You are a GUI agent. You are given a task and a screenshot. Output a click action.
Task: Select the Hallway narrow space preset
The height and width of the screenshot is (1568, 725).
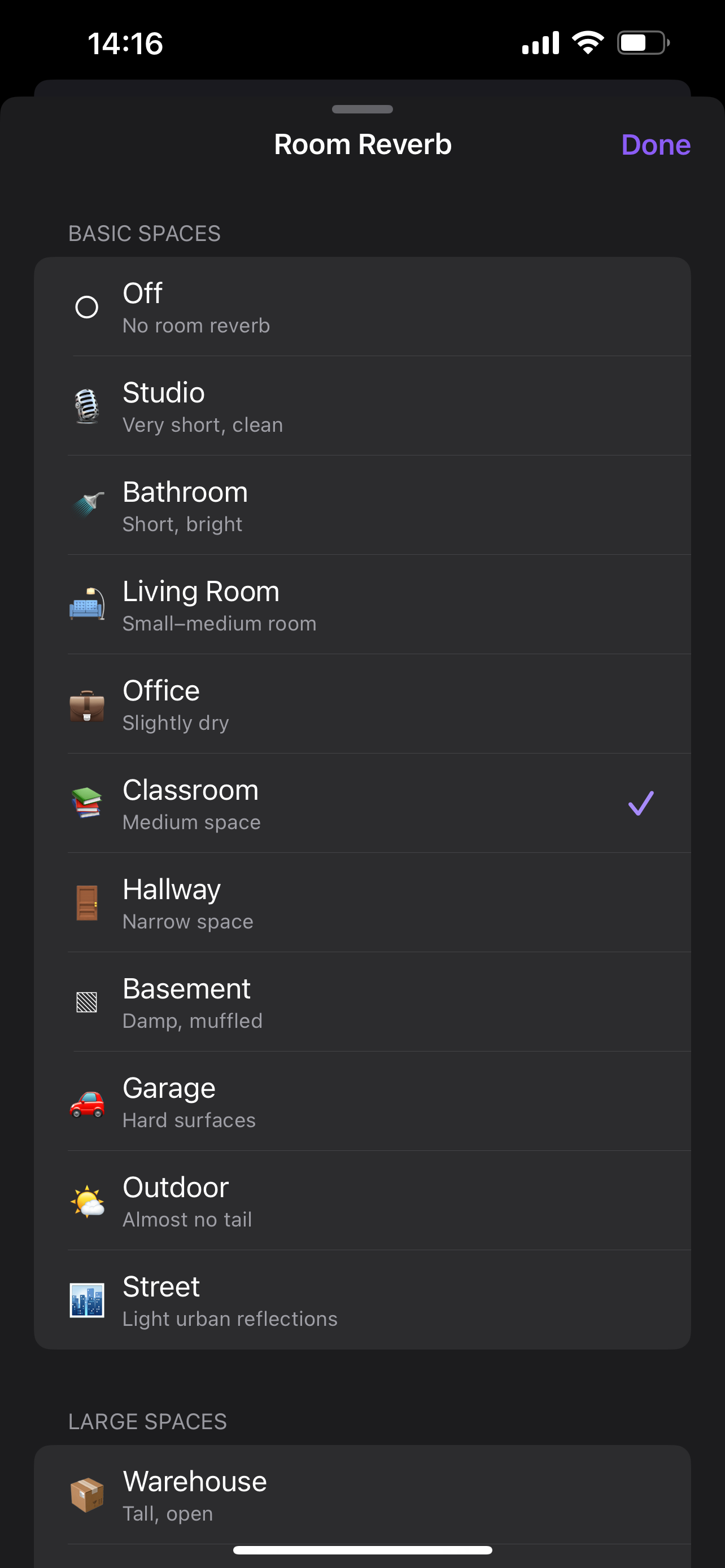362,902
